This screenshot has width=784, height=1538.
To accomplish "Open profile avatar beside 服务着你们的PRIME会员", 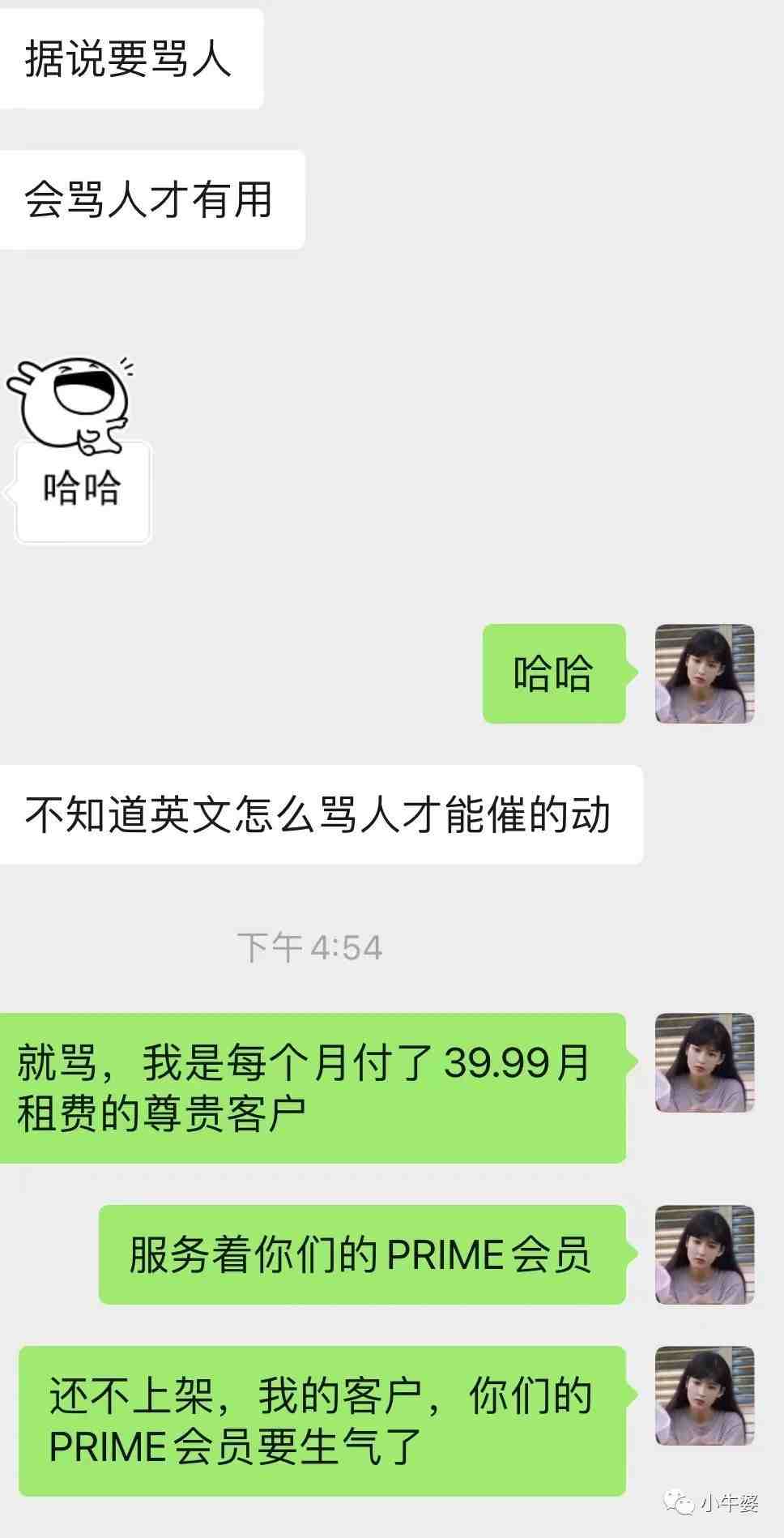I will click(x=705, y=1254).
